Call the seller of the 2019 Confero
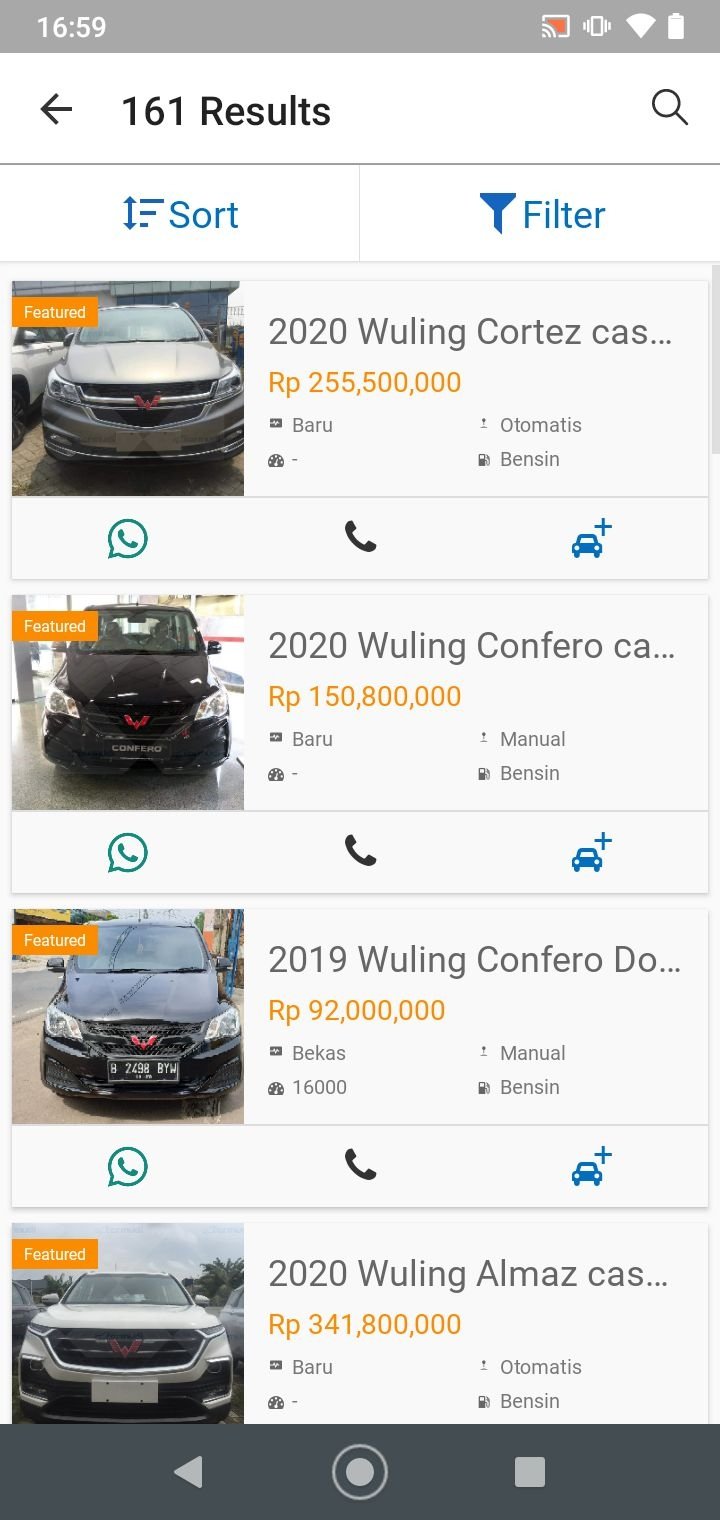720x1520 pixels. tap(360, 1167)
